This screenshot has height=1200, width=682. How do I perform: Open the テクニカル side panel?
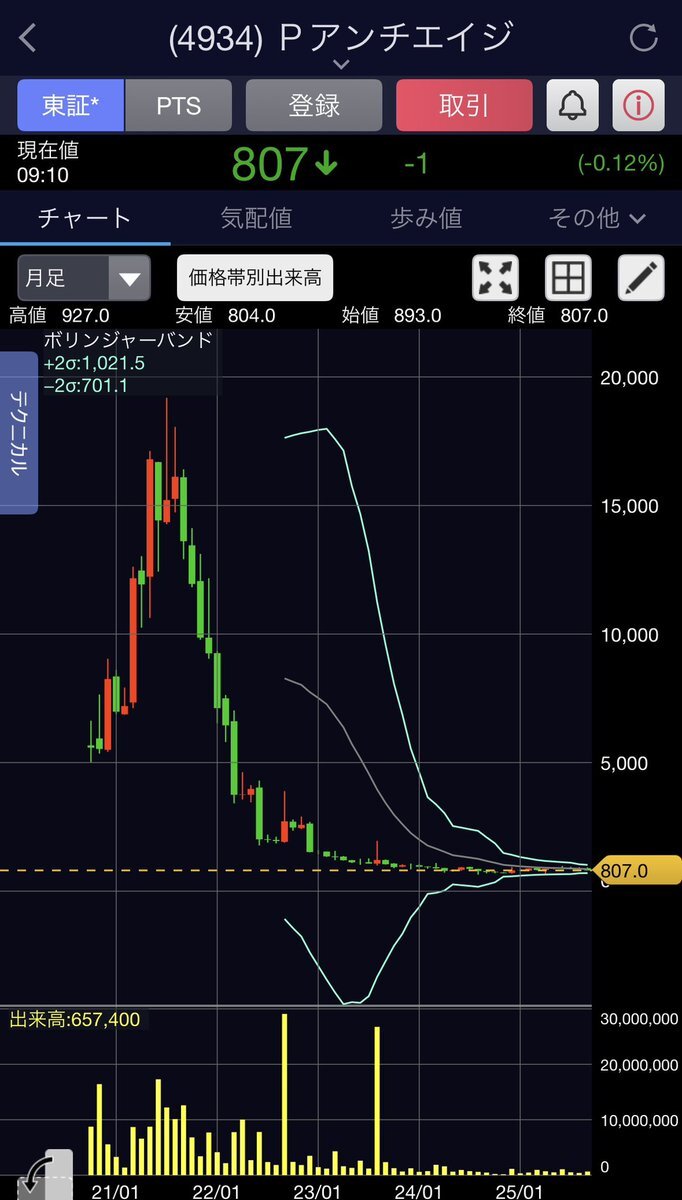click(18, 432)
